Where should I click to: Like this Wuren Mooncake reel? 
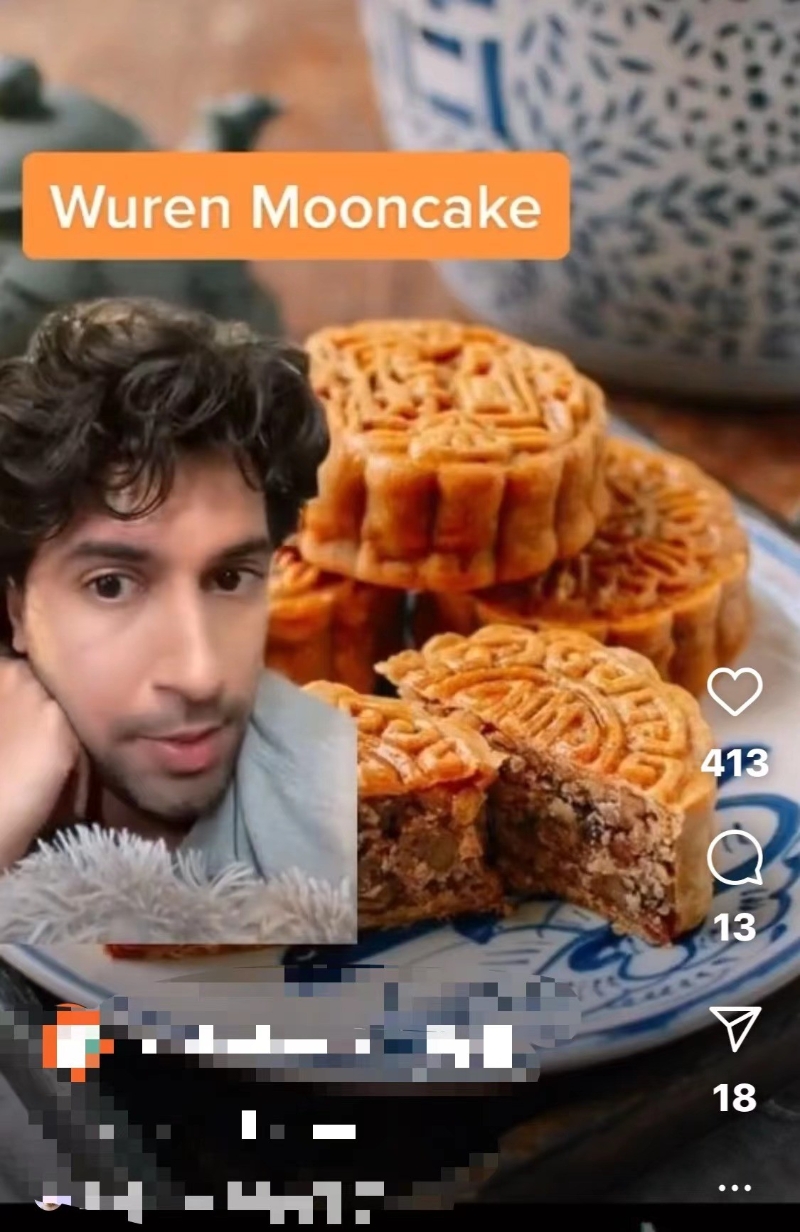click(x=734, y=692)
